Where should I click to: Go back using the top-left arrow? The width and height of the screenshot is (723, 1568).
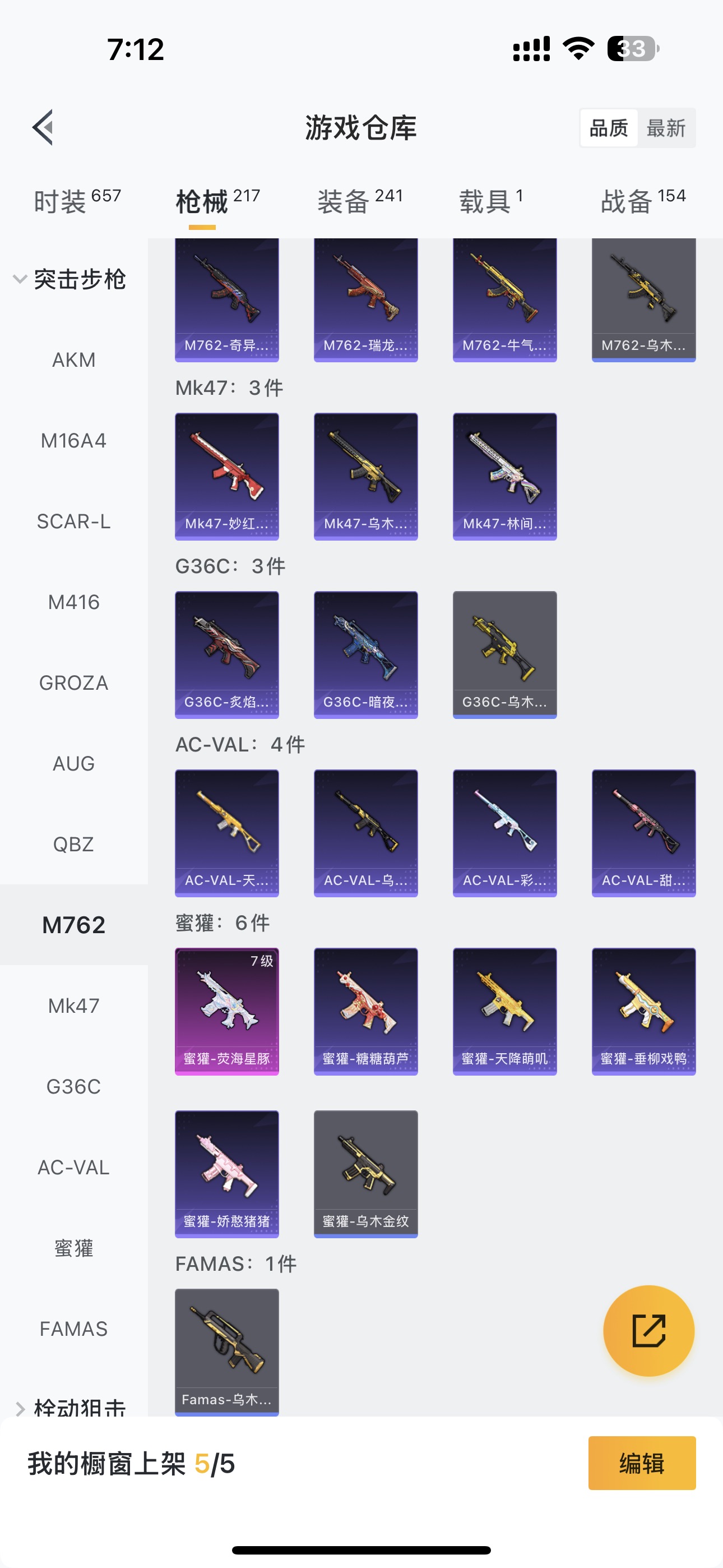(x=43, y=128)
